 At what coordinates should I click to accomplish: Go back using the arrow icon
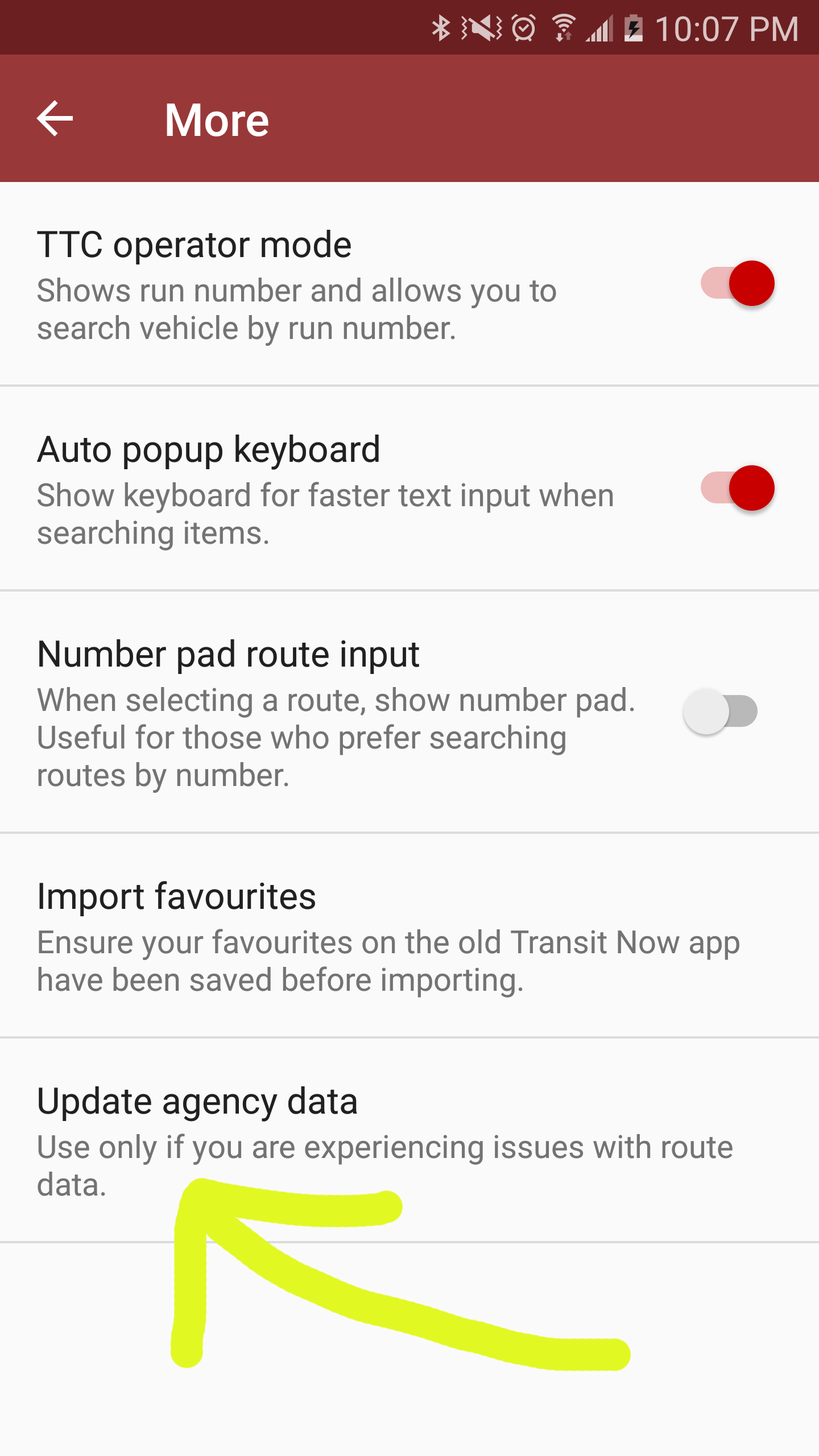55,119
